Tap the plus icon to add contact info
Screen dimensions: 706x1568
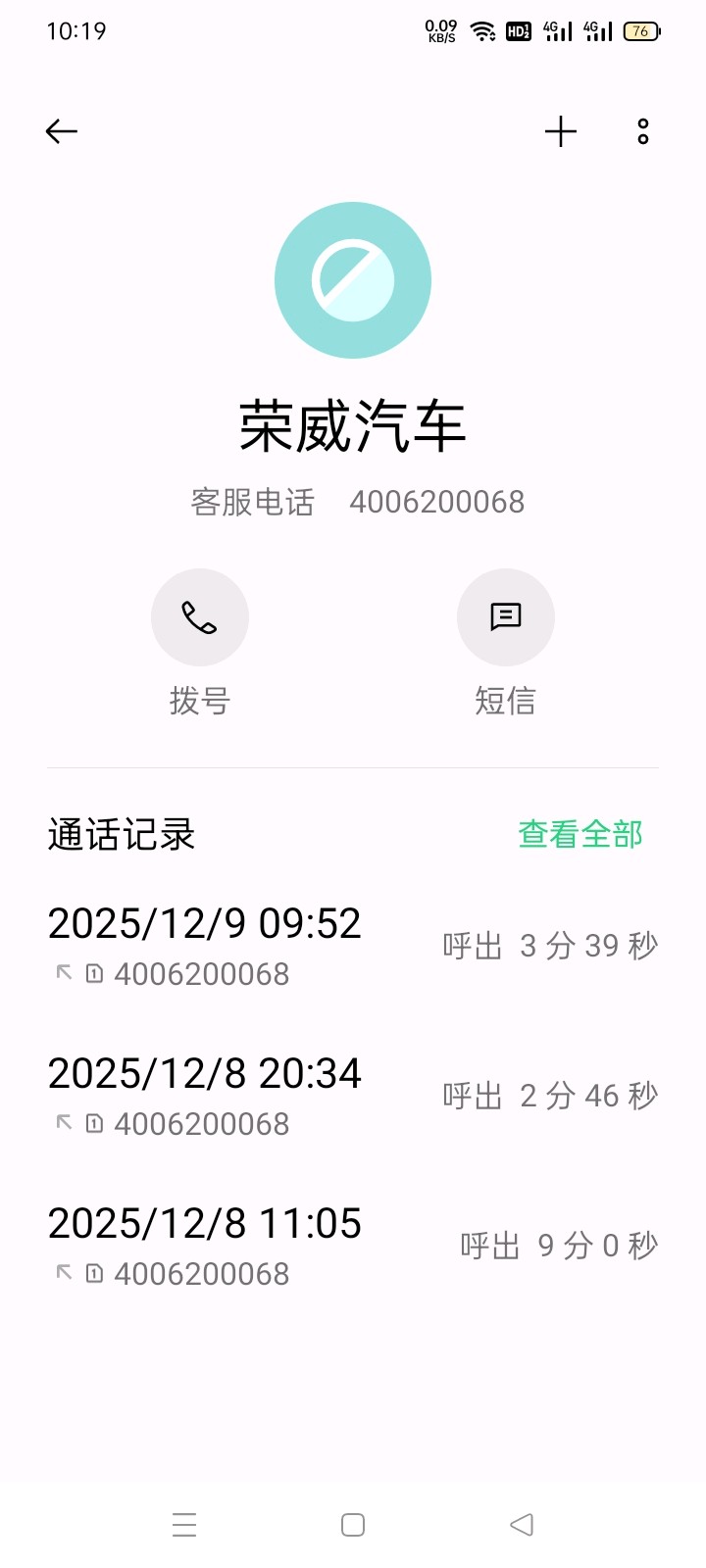pos(561,131)
